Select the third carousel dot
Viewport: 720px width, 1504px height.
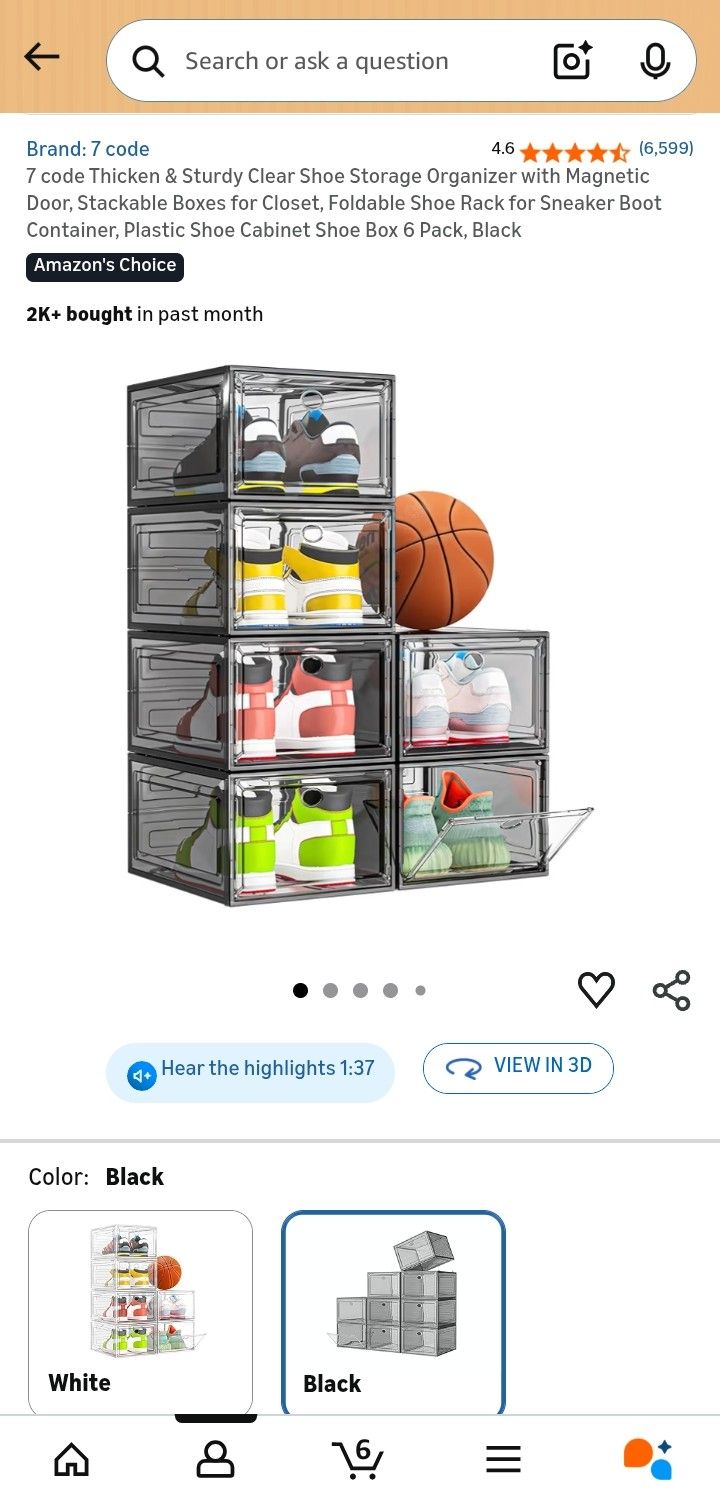[x=360, y=990]
